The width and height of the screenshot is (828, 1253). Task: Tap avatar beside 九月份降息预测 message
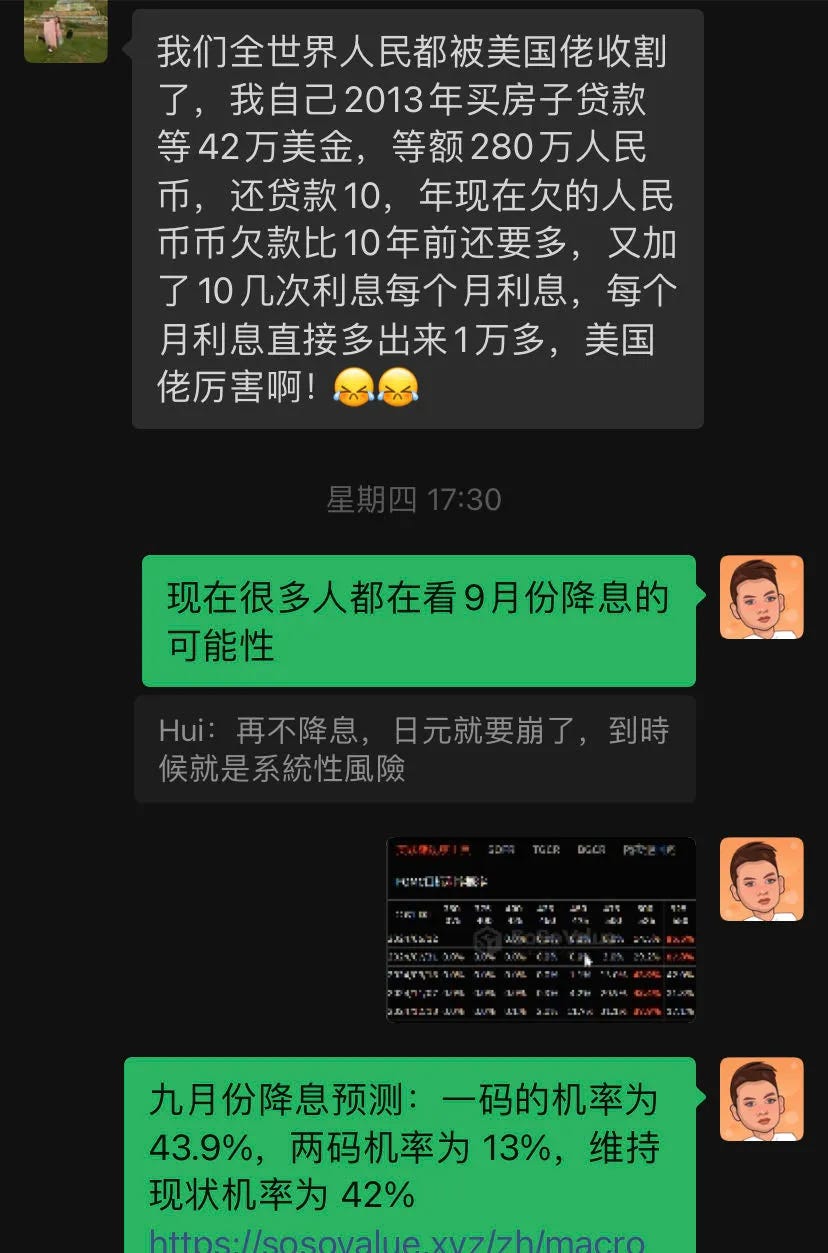761,1099
